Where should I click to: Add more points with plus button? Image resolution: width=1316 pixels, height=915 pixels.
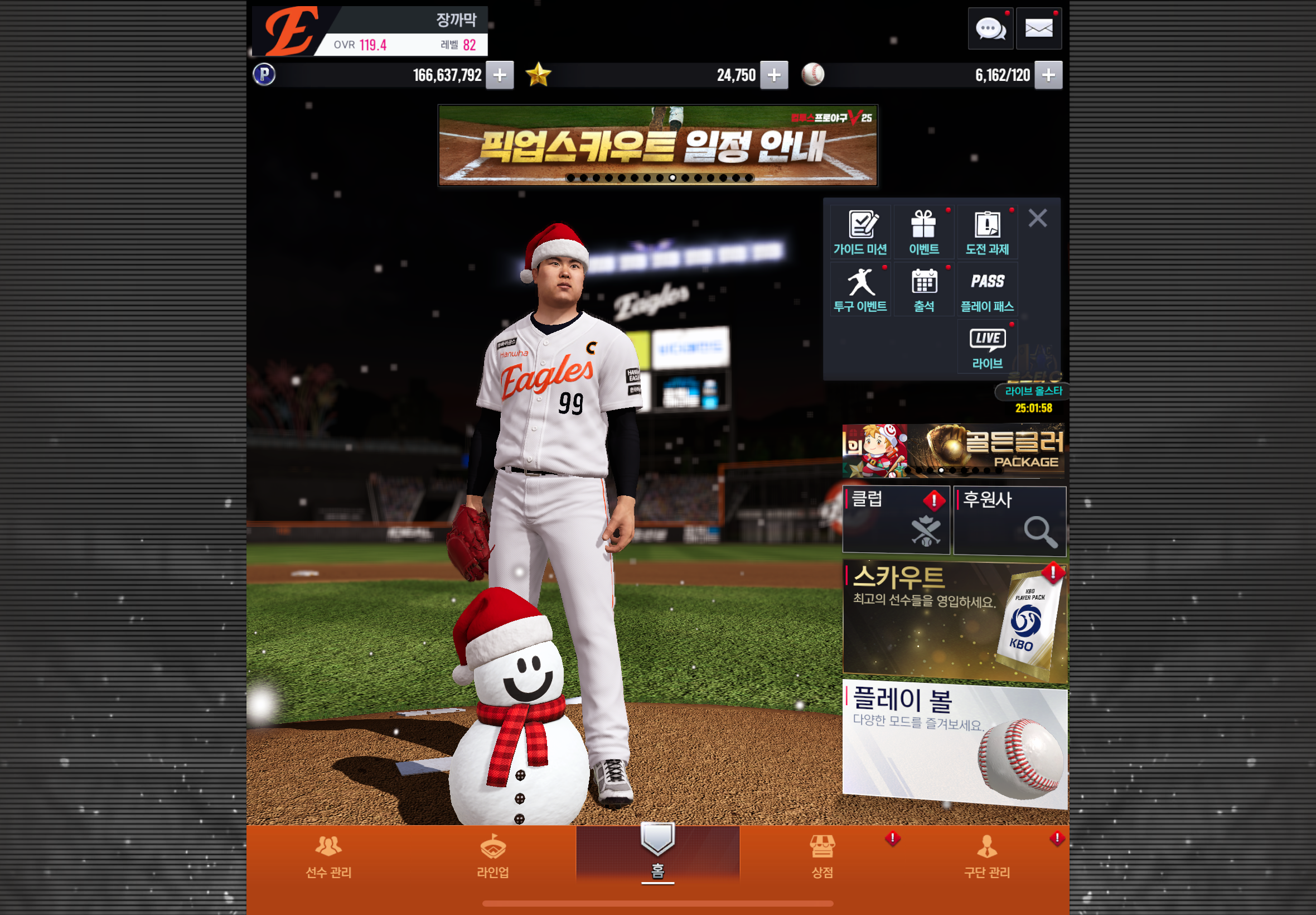(x=499, y=75)
